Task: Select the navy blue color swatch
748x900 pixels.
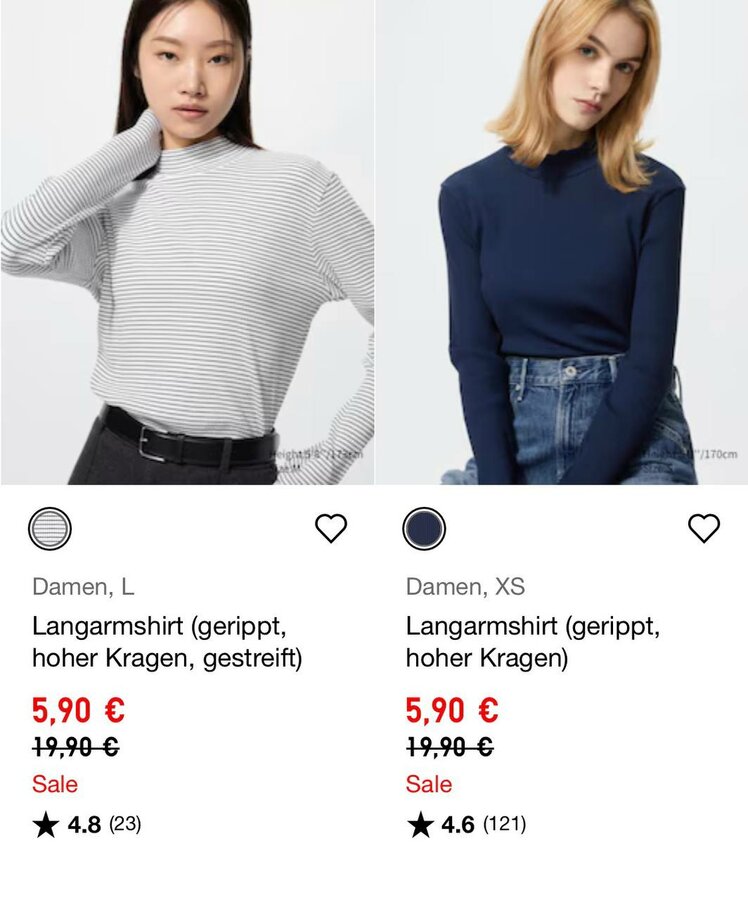Action: pos(424,529)
